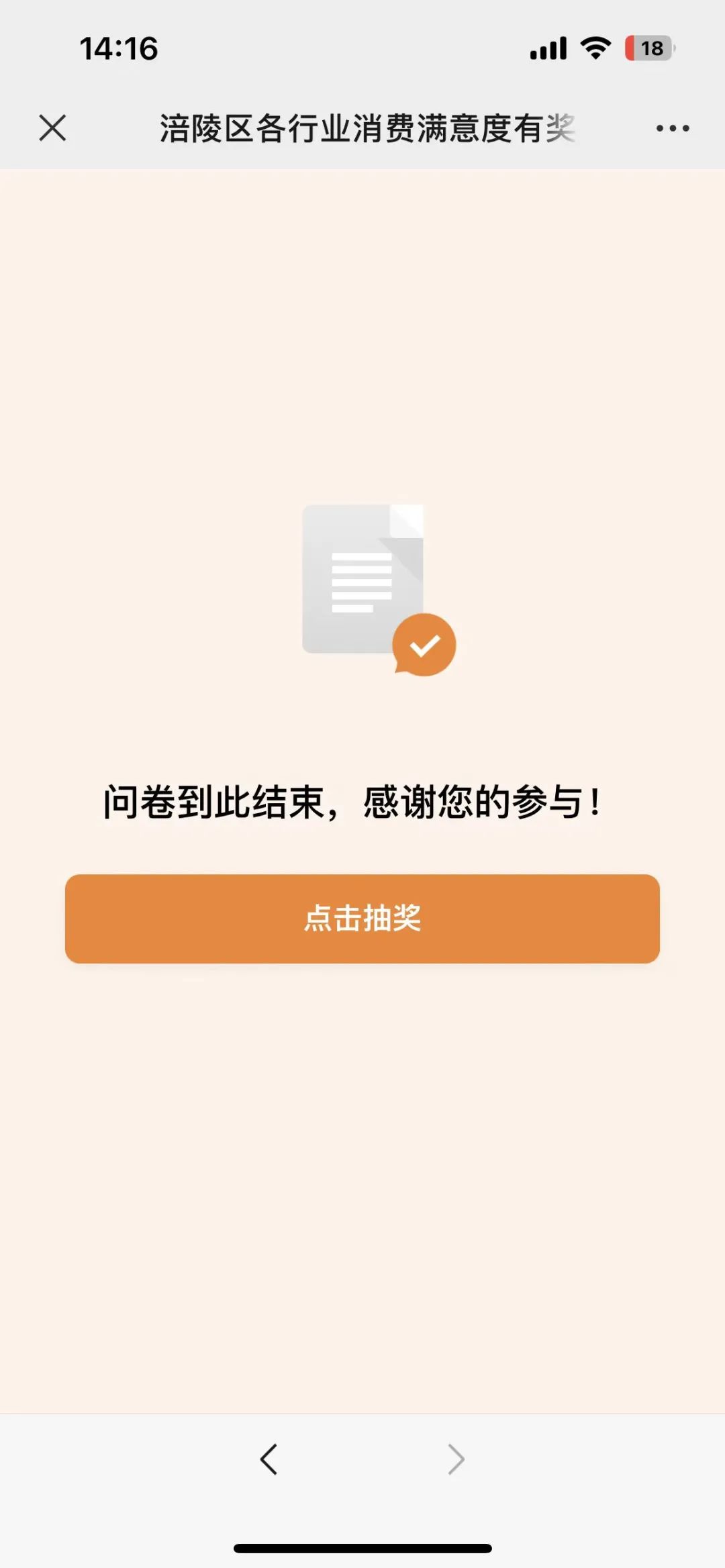725x1568 pixels.
Task: Tap the 点击抽奖 lottery button
Action: pos(362,919)
